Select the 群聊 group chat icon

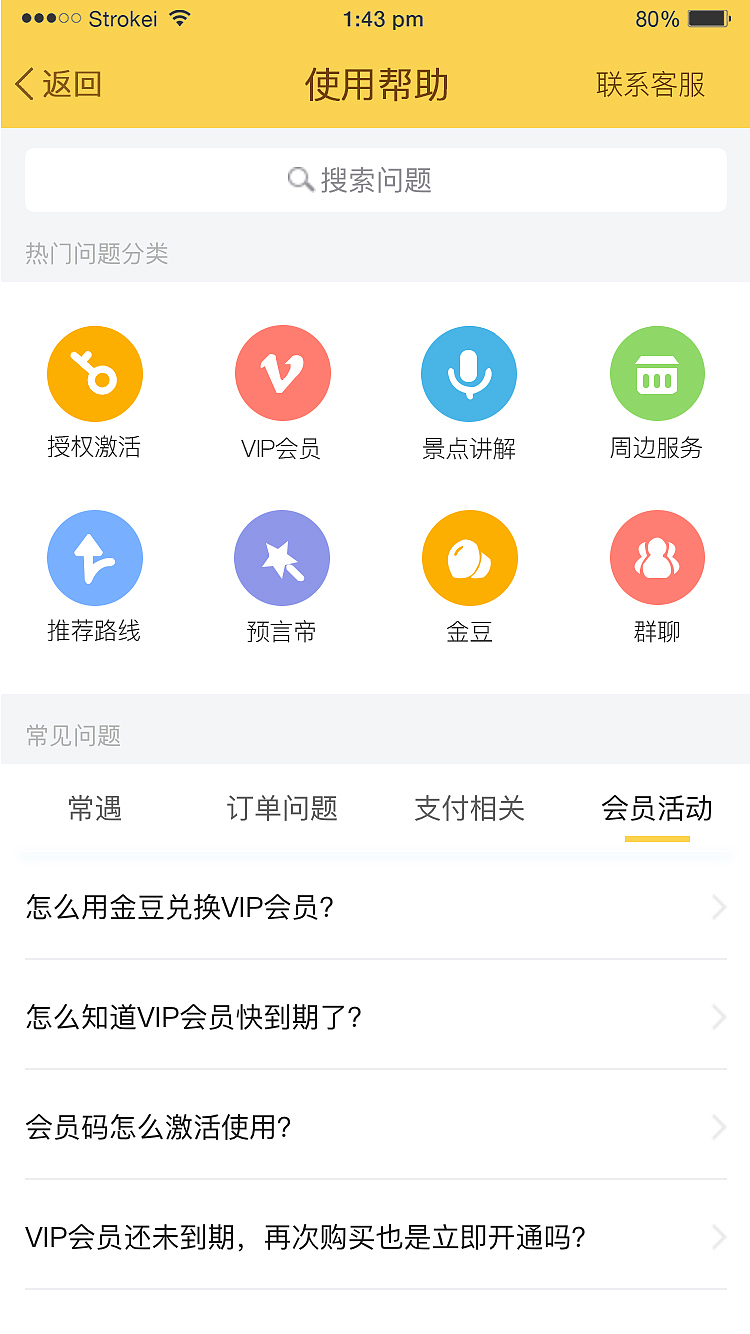[x=657, y=557]
